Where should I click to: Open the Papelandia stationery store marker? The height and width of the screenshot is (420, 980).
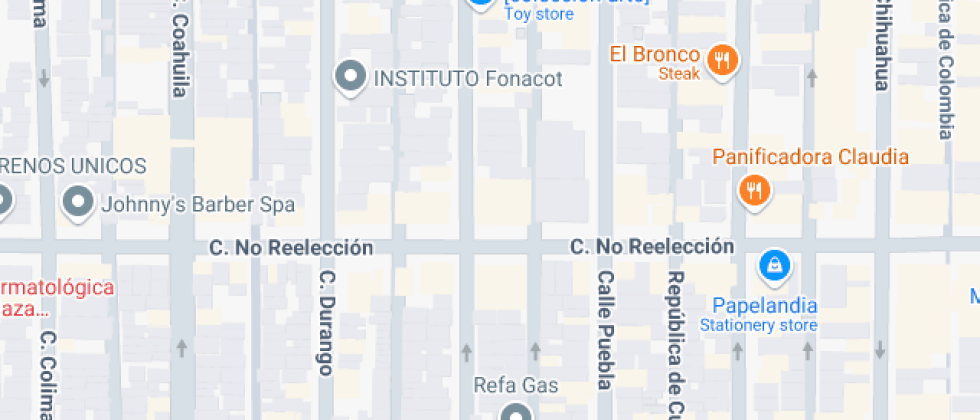point(775,266)
